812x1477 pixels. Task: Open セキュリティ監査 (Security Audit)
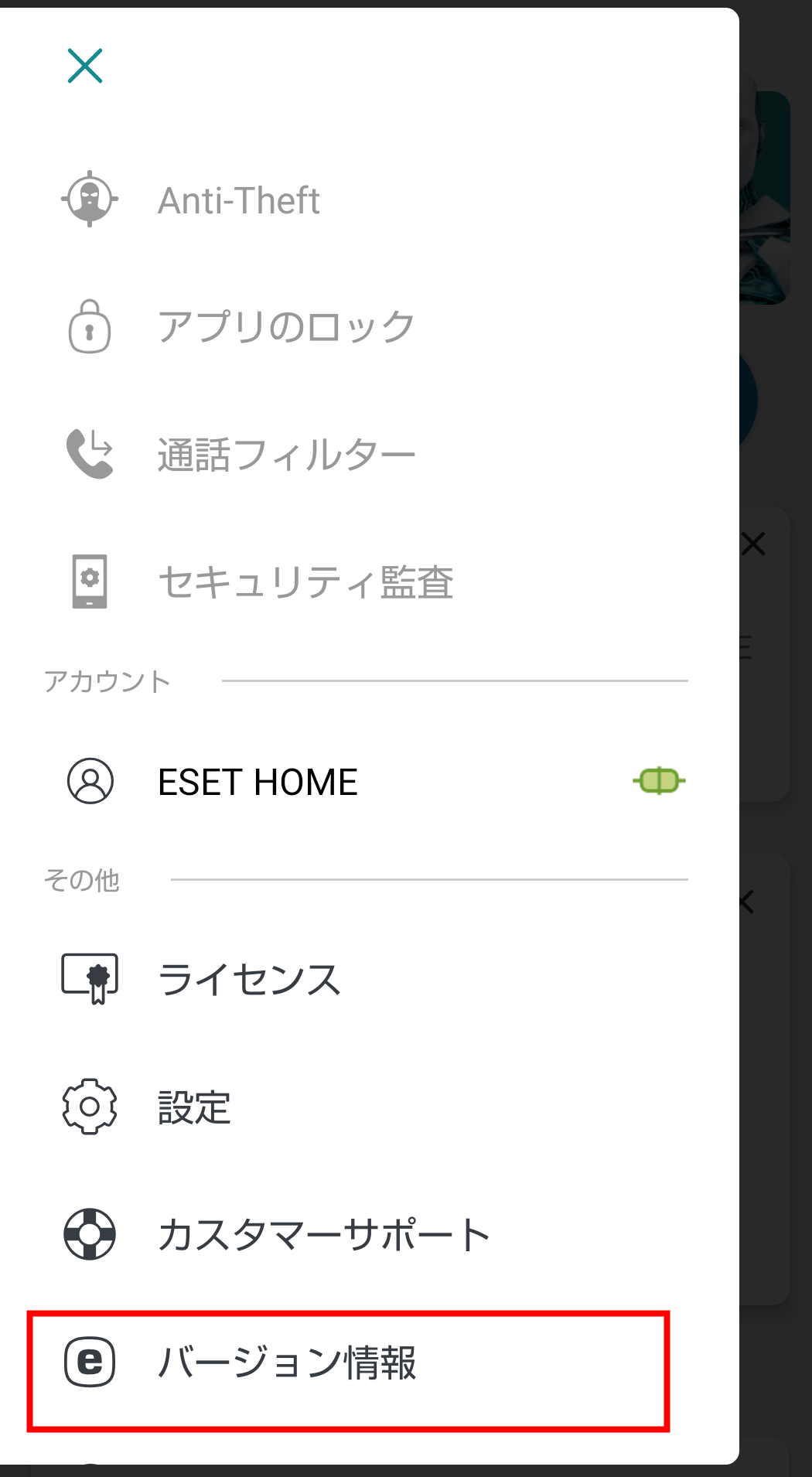[370, 582]
